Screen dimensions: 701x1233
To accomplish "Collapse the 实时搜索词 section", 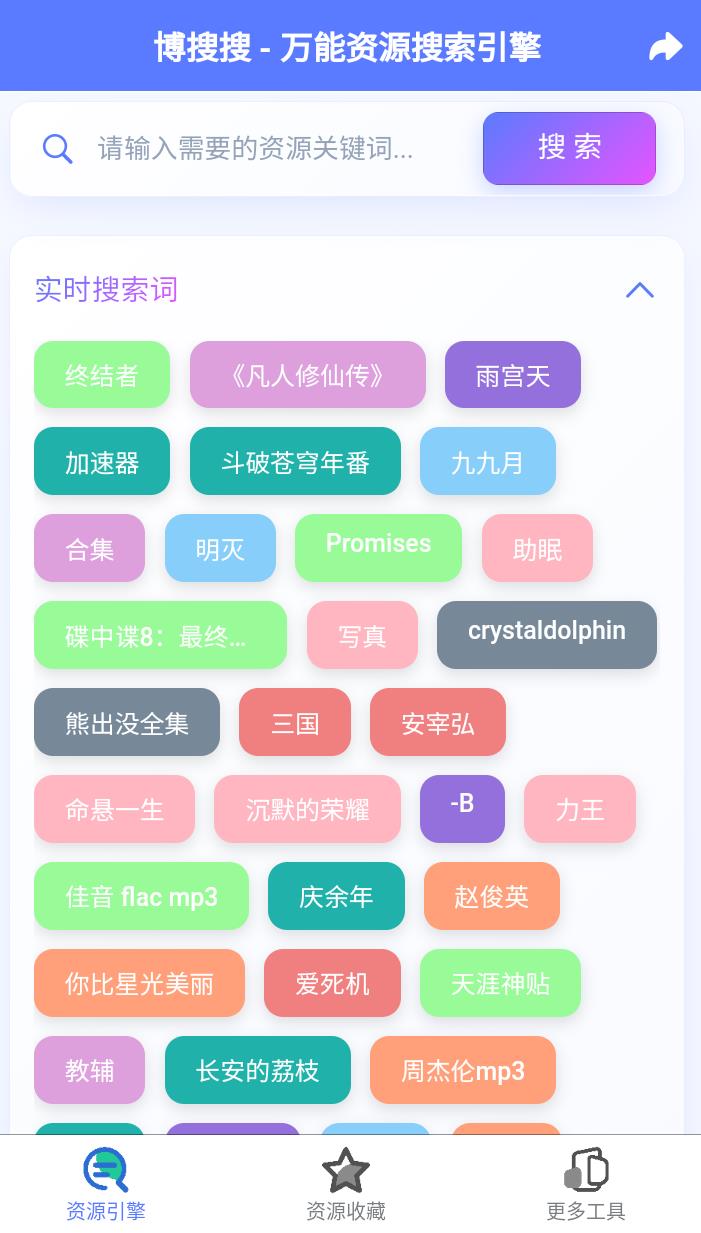I will click(639, 290).
